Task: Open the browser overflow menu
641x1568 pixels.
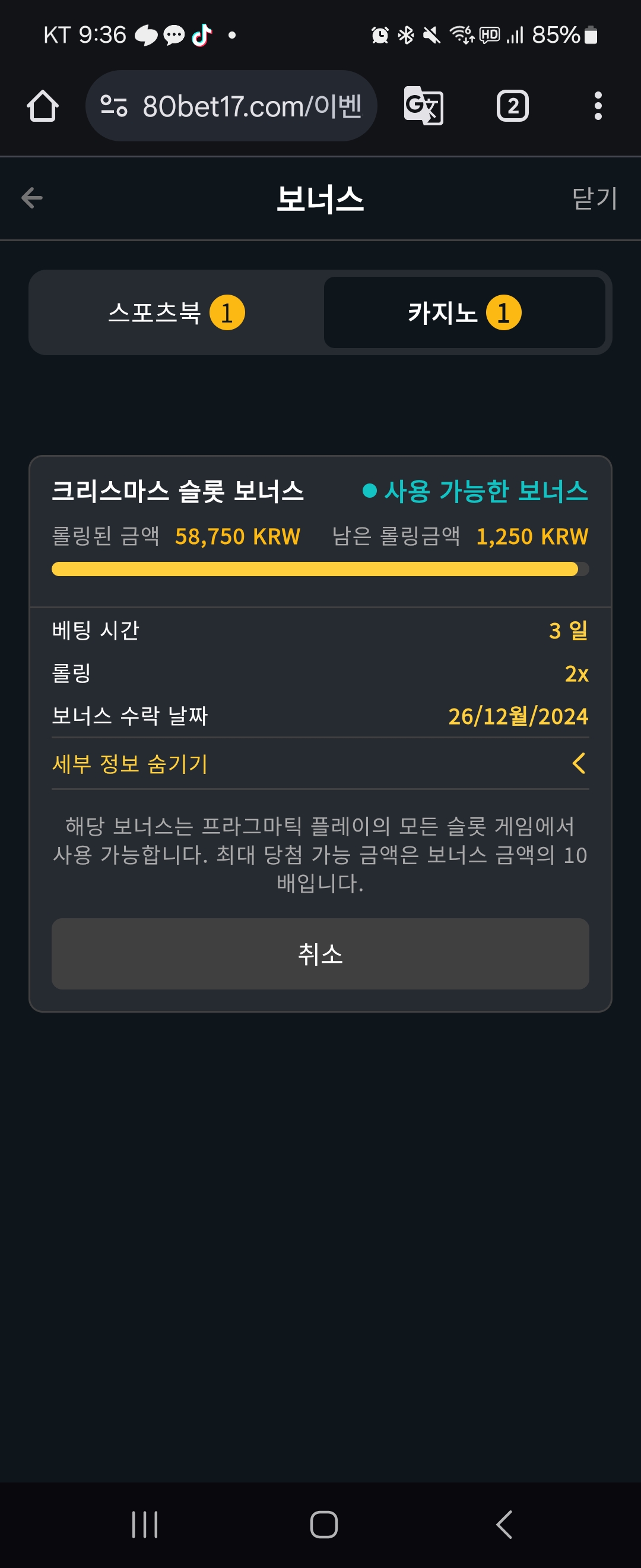Action: (598, 106)
